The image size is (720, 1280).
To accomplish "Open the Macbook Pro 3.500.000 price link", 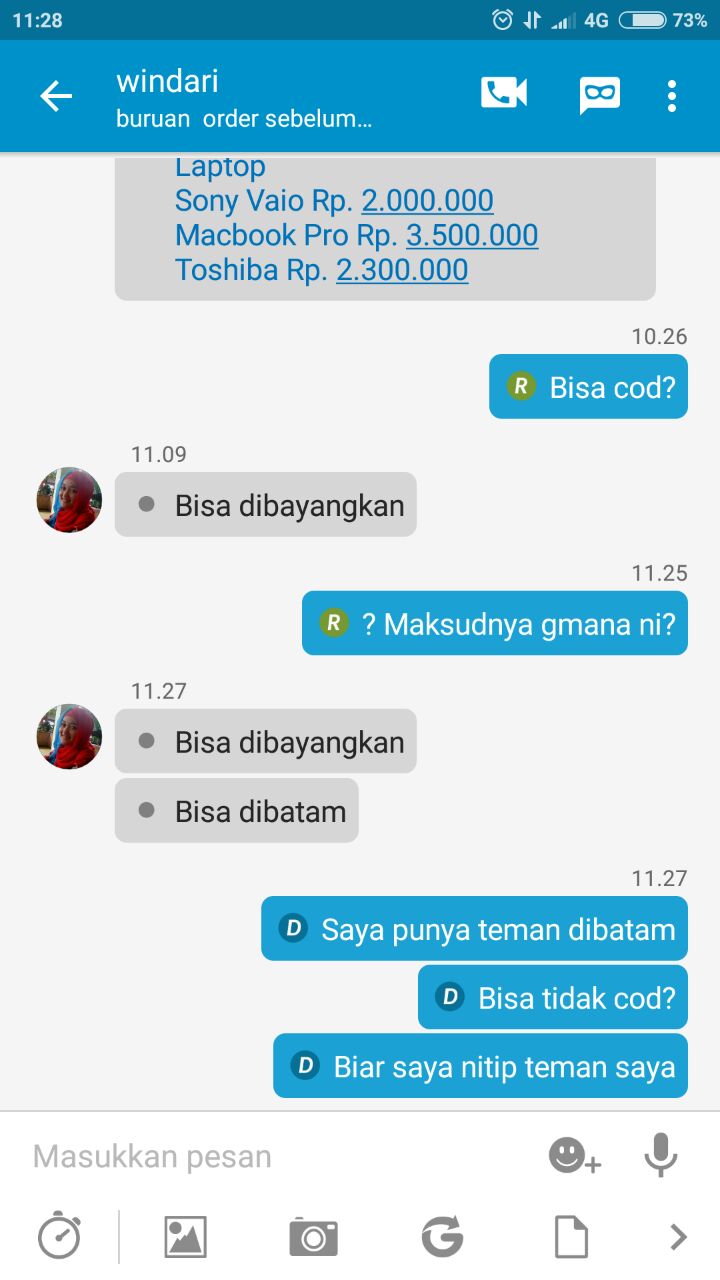I will (472, 235).
